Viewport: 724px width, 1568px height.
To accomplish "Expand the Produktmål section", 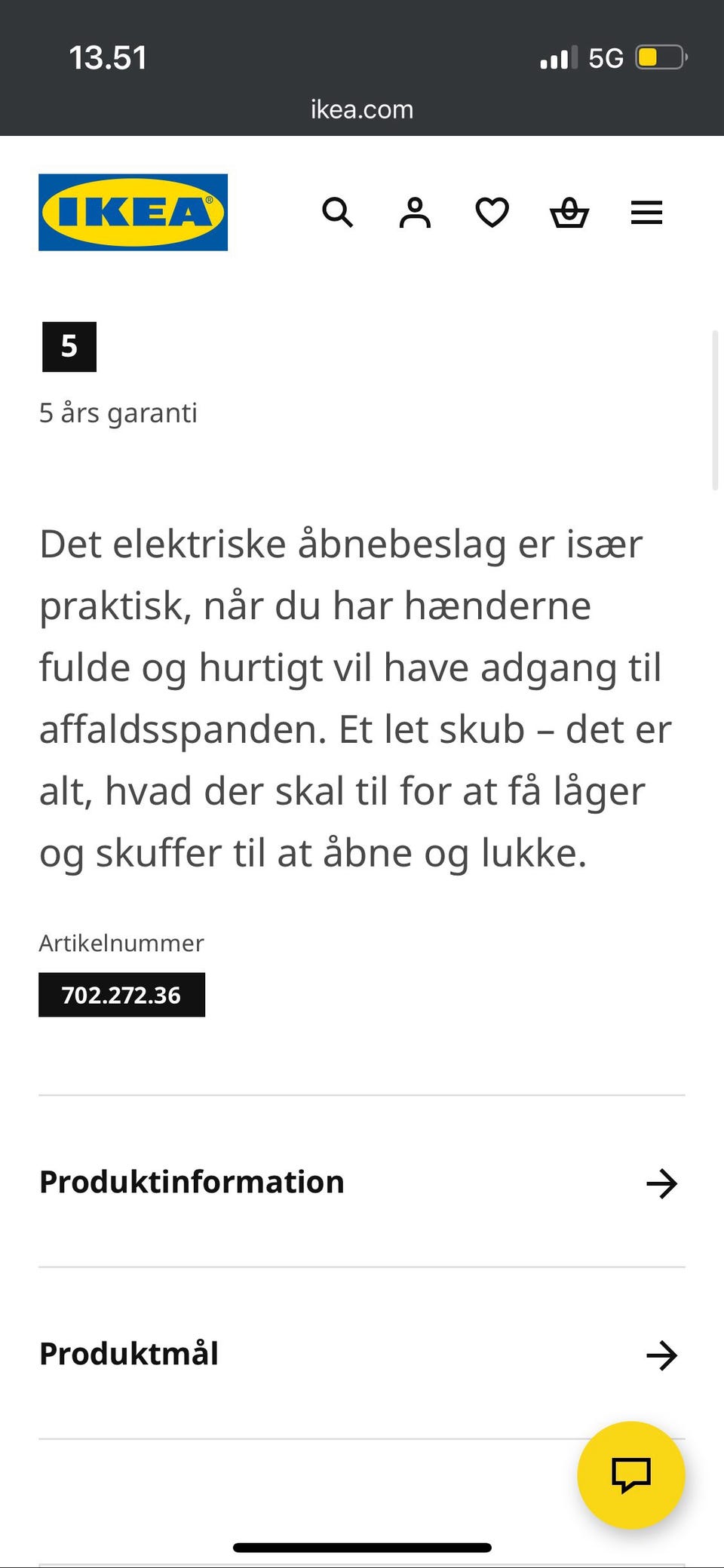I will pos(128,1353).
